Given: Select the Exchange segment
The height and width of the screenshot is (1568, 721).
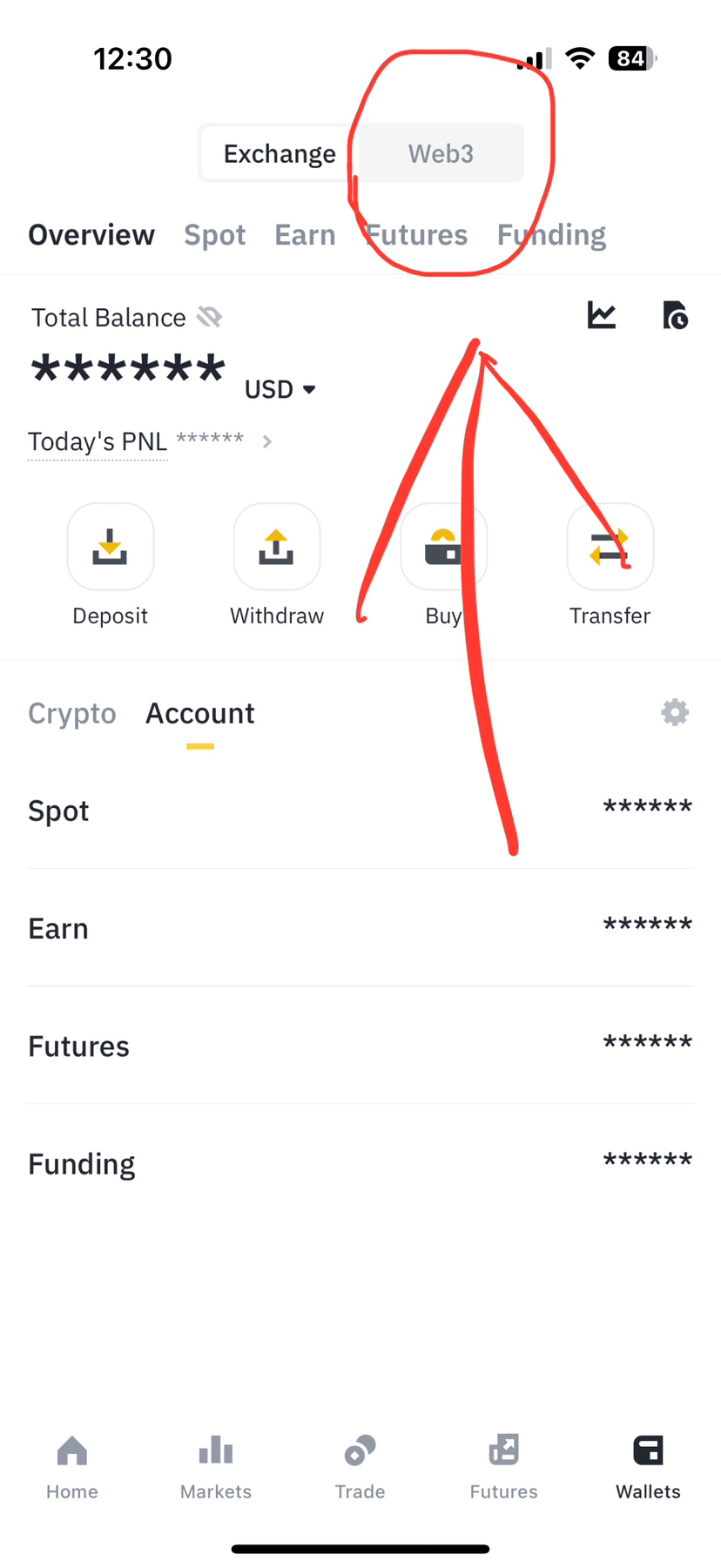Looking at the screenshot, I should tap(280, 154).
